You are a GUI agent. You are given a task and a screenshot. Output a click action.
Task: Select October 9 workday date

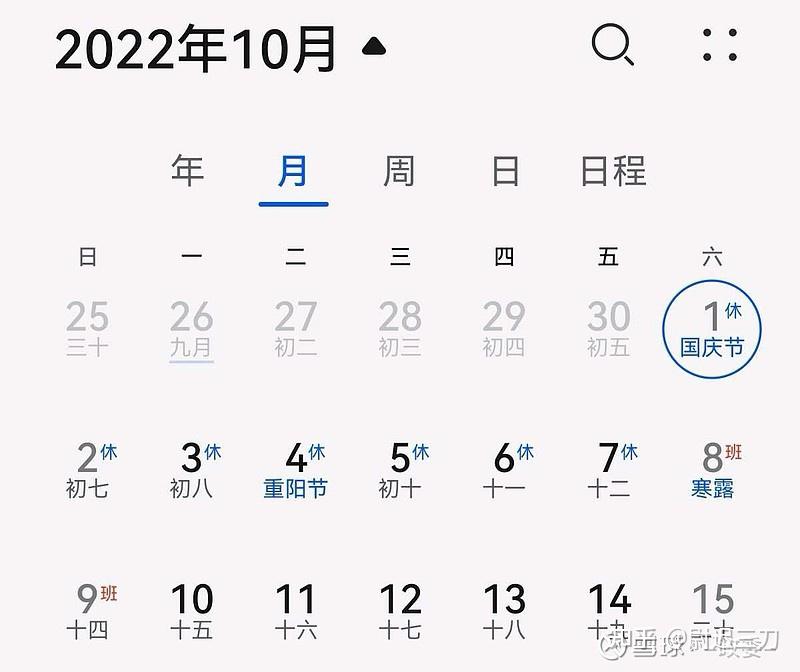click(x=87, y=610)
